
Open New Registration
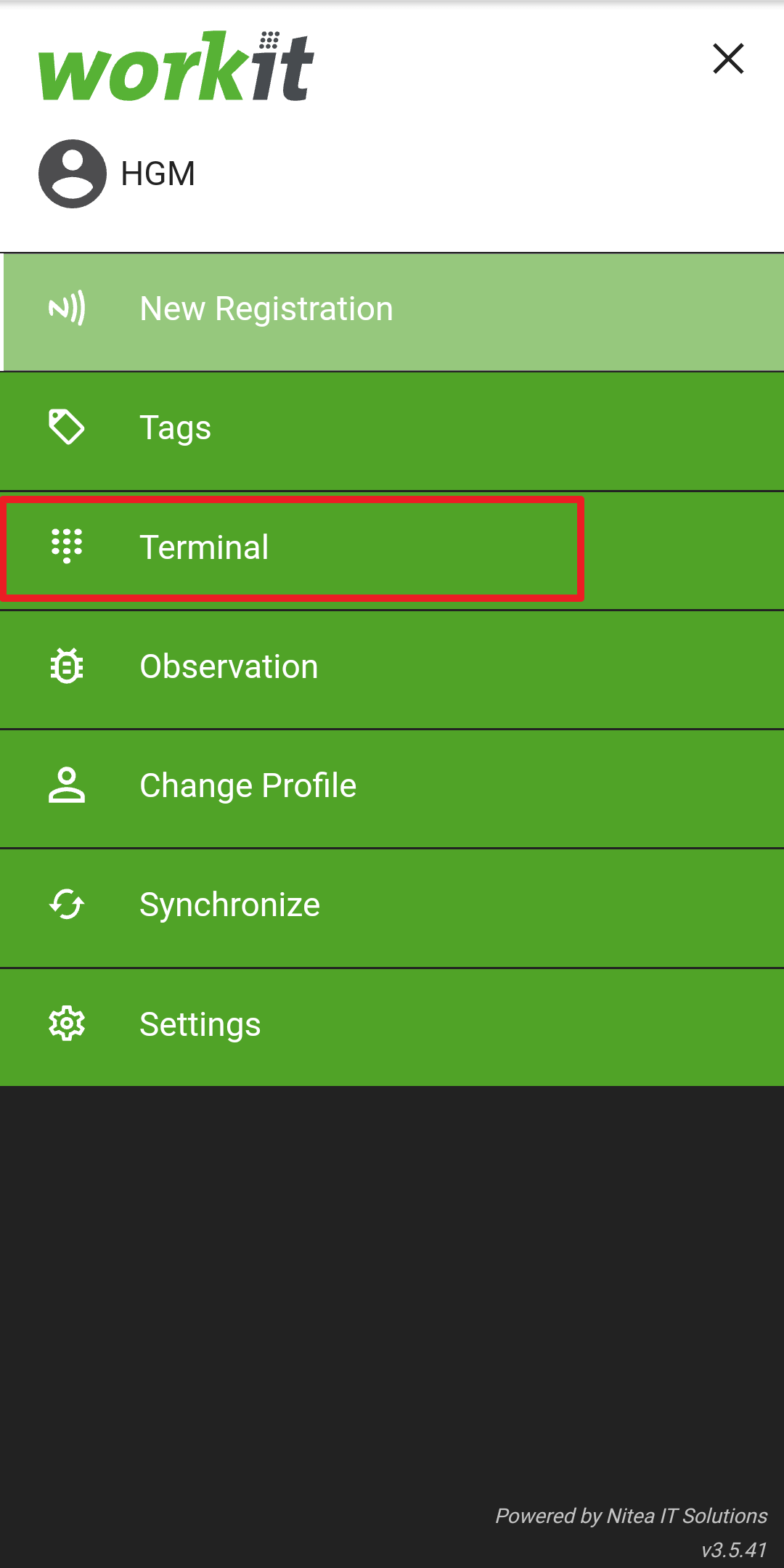point(392,312)
